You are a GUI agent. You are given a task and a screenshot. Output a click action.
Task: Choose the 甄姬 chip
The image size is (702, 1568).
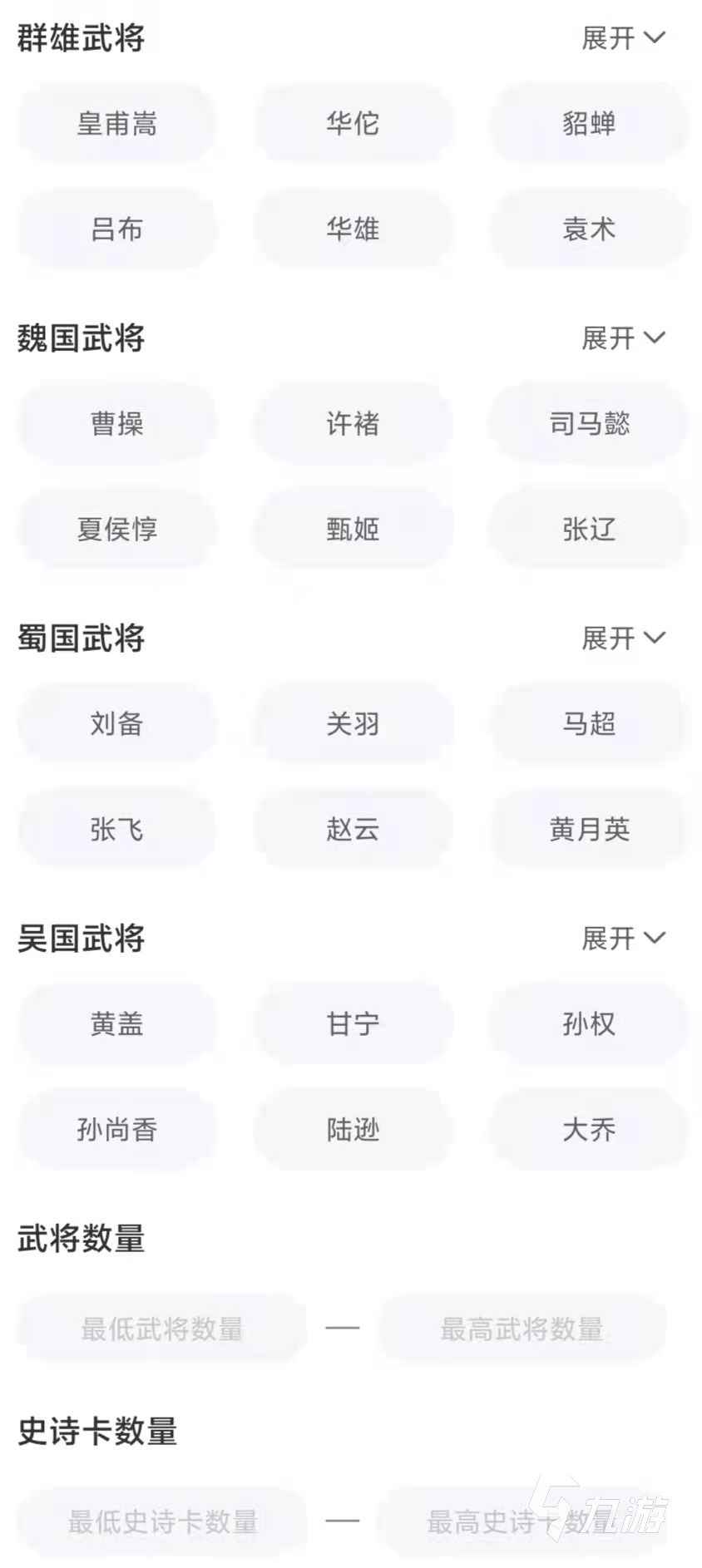click(x=353, y=529)
